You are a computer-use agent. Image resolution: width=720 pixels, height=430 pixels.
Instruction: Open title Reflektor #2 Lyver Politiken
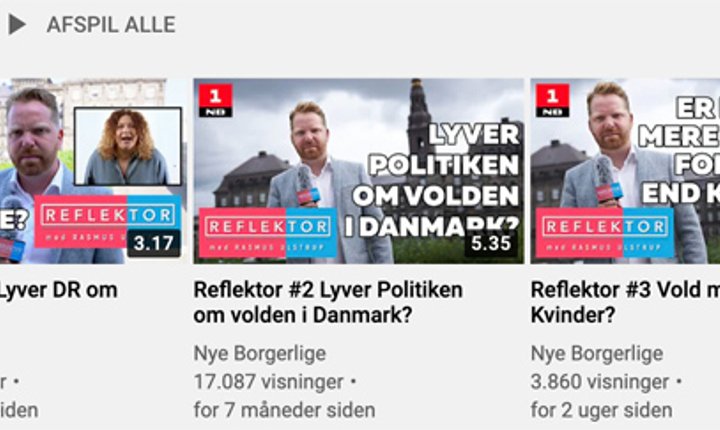tap(328, 302)
